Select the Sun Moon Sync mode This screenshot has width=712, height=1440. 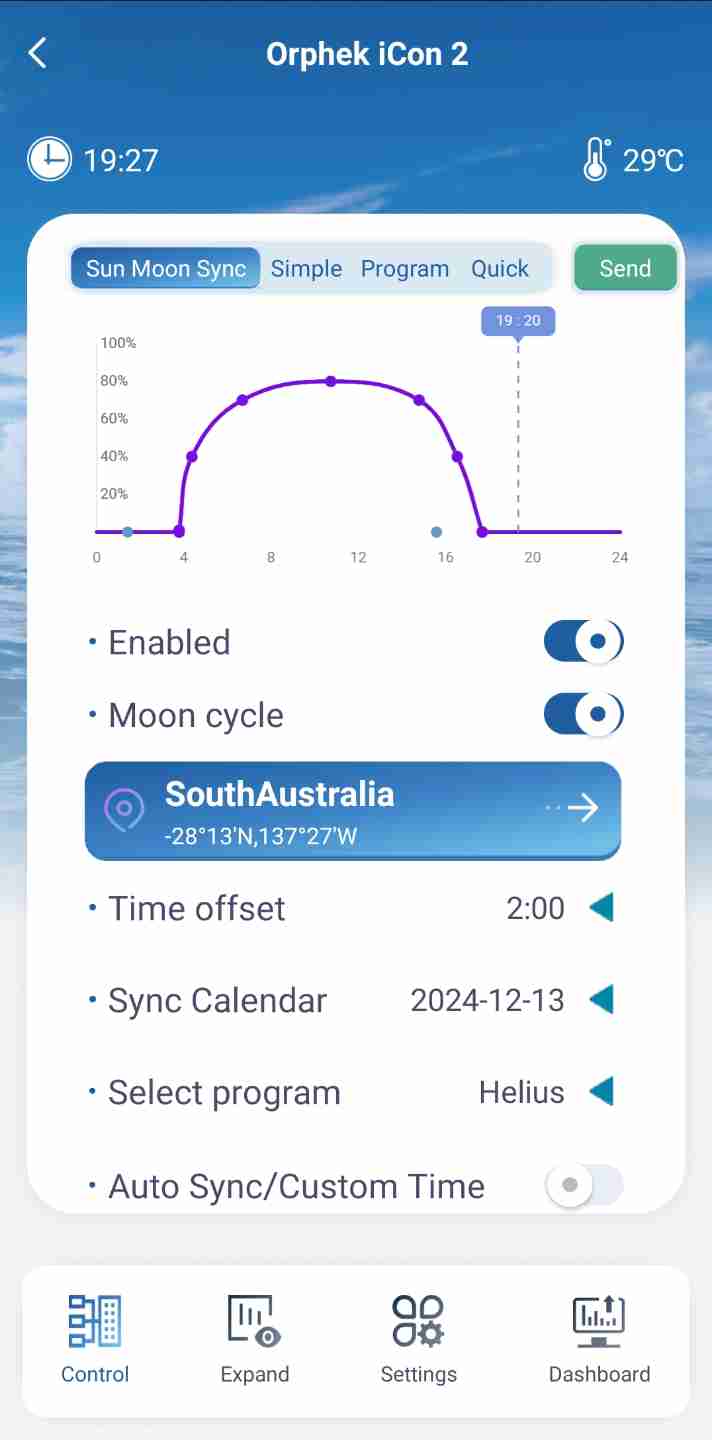[x=166, y=268]
